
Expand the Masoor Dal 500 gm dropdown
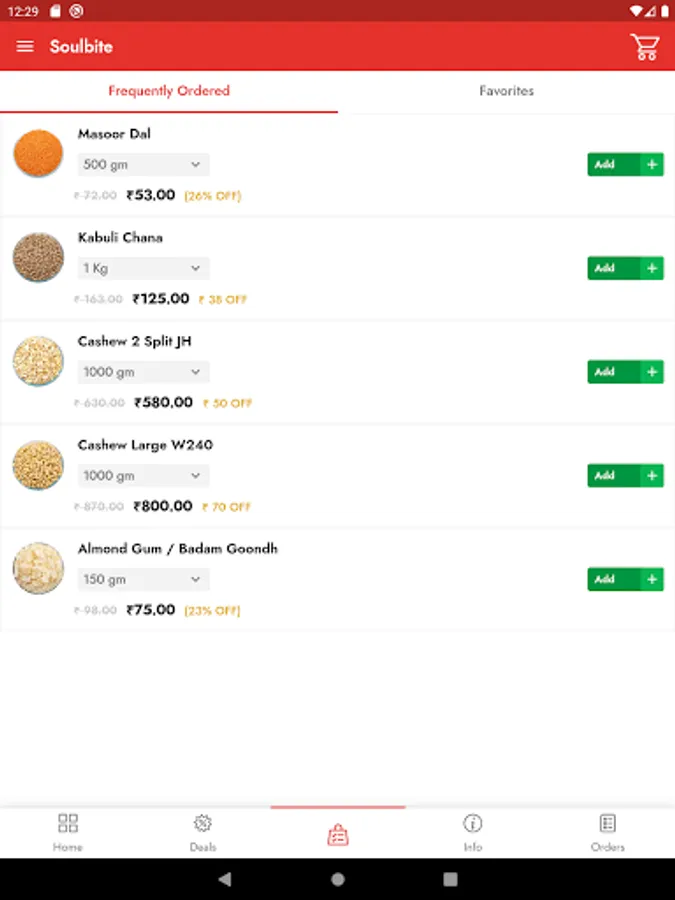(143, 164)
